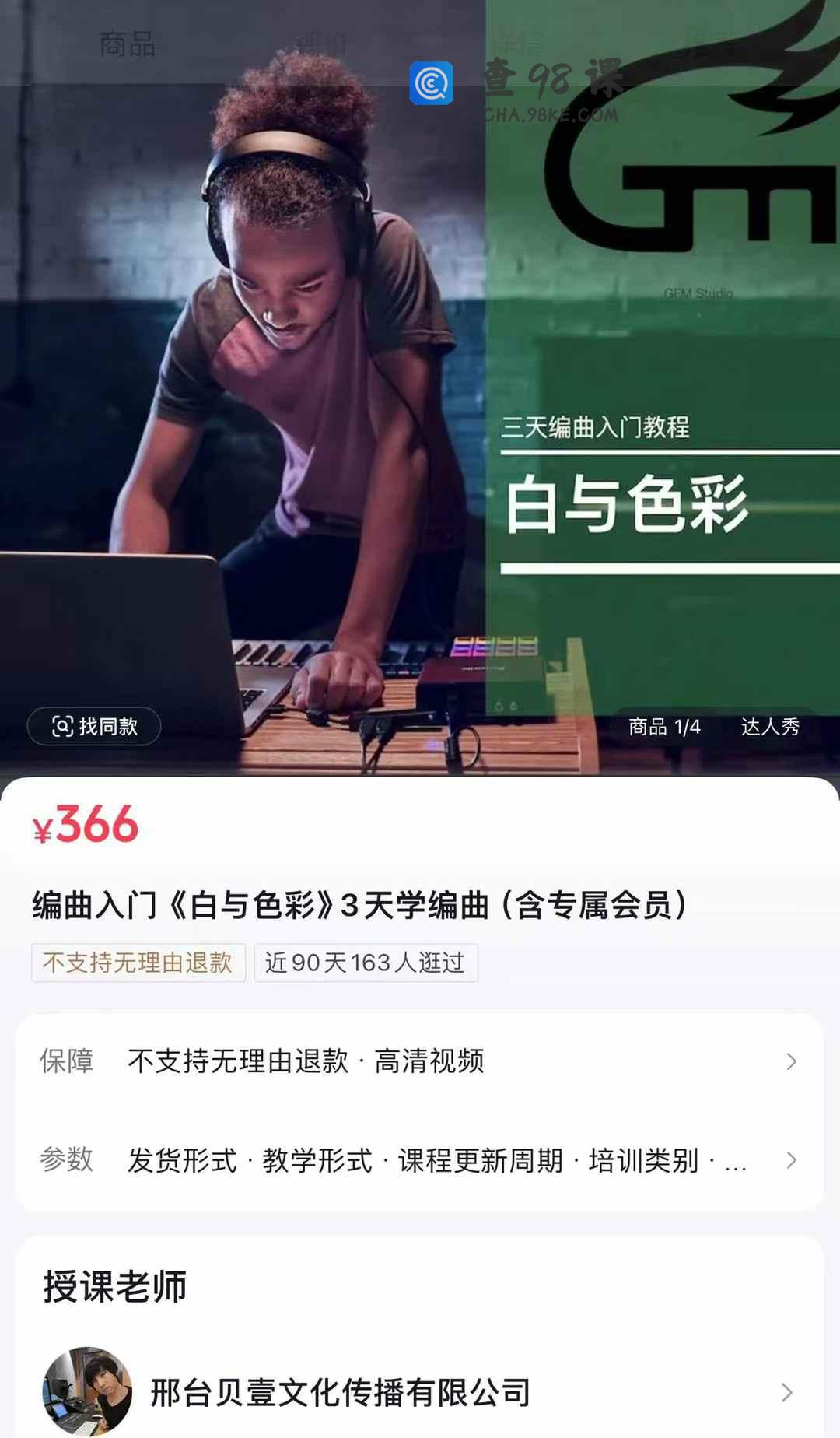Switch to the 商品 top tab
Screen dimensions: 840x1438
click(127, 44)
